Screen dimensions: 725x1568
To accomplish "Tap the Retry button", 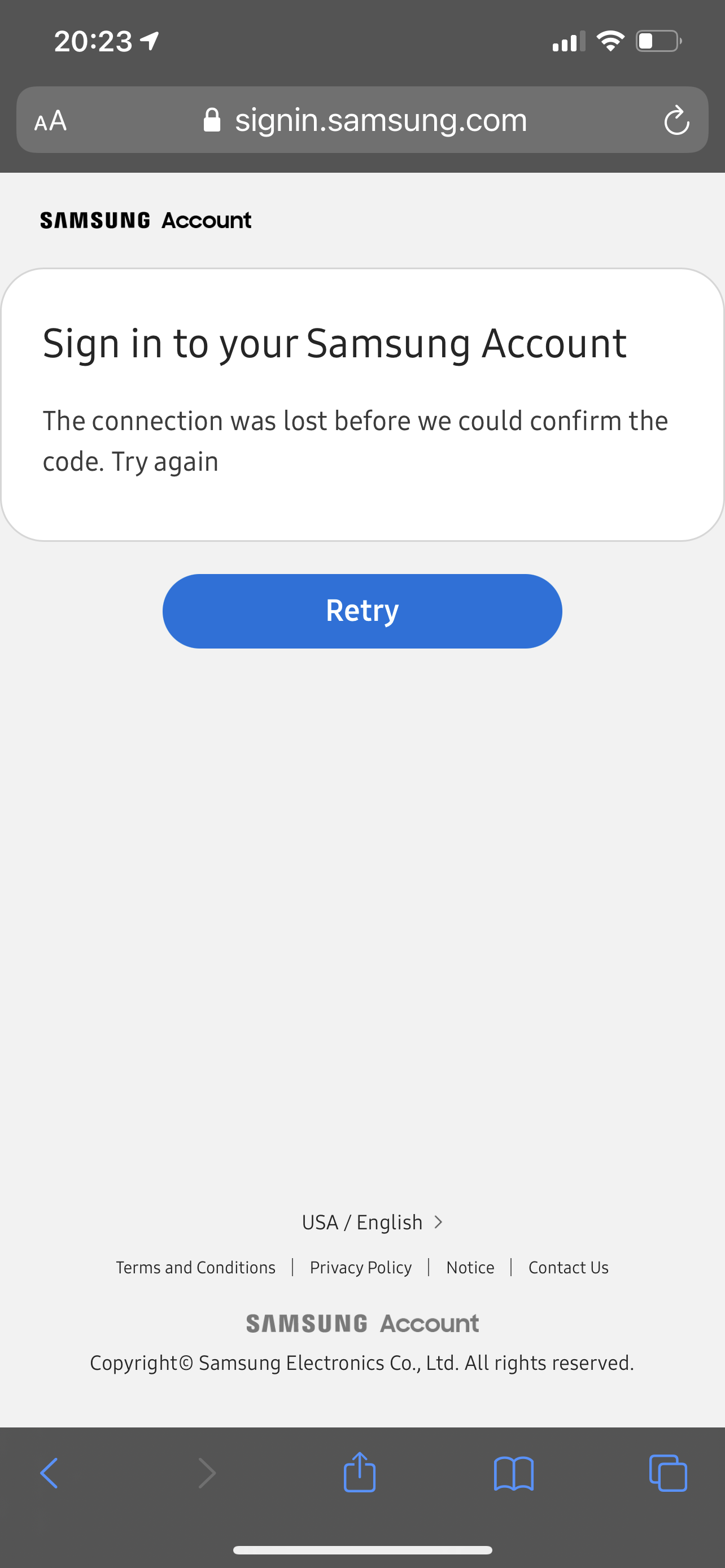I will [362, 611].
